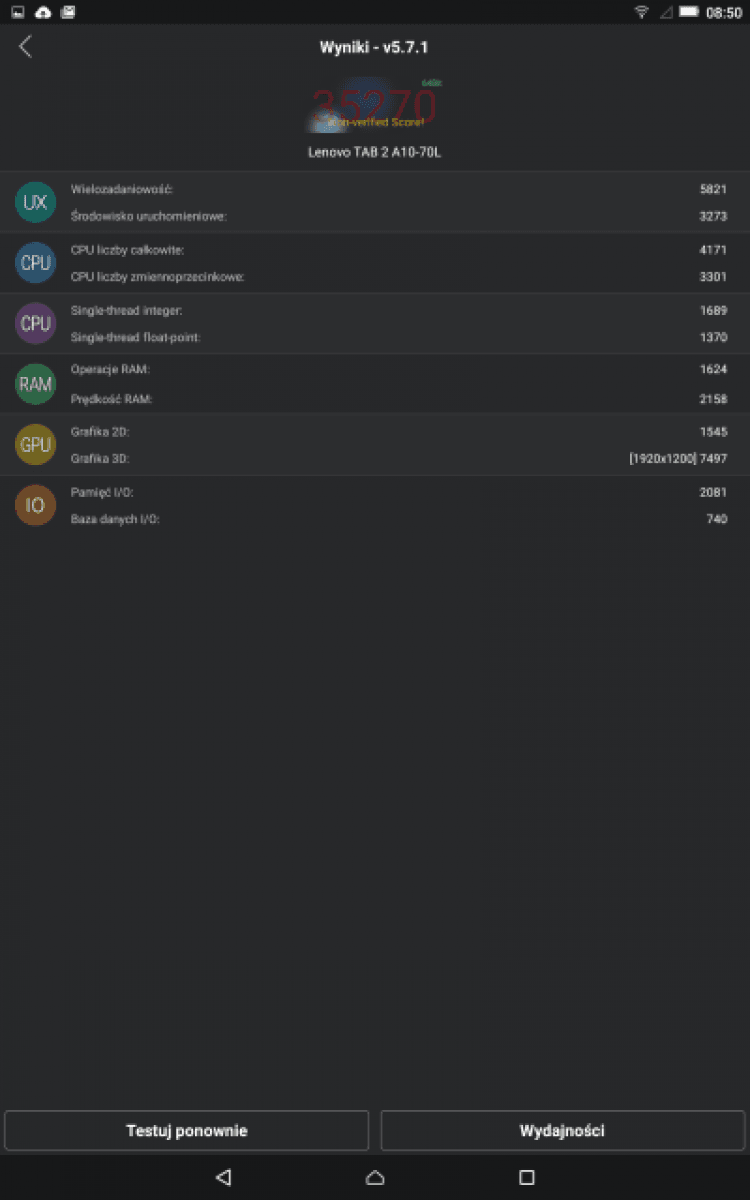Open the Single-thread integer CPU row
This screenshot has width=750, height=1200.
tap(375, 324)
